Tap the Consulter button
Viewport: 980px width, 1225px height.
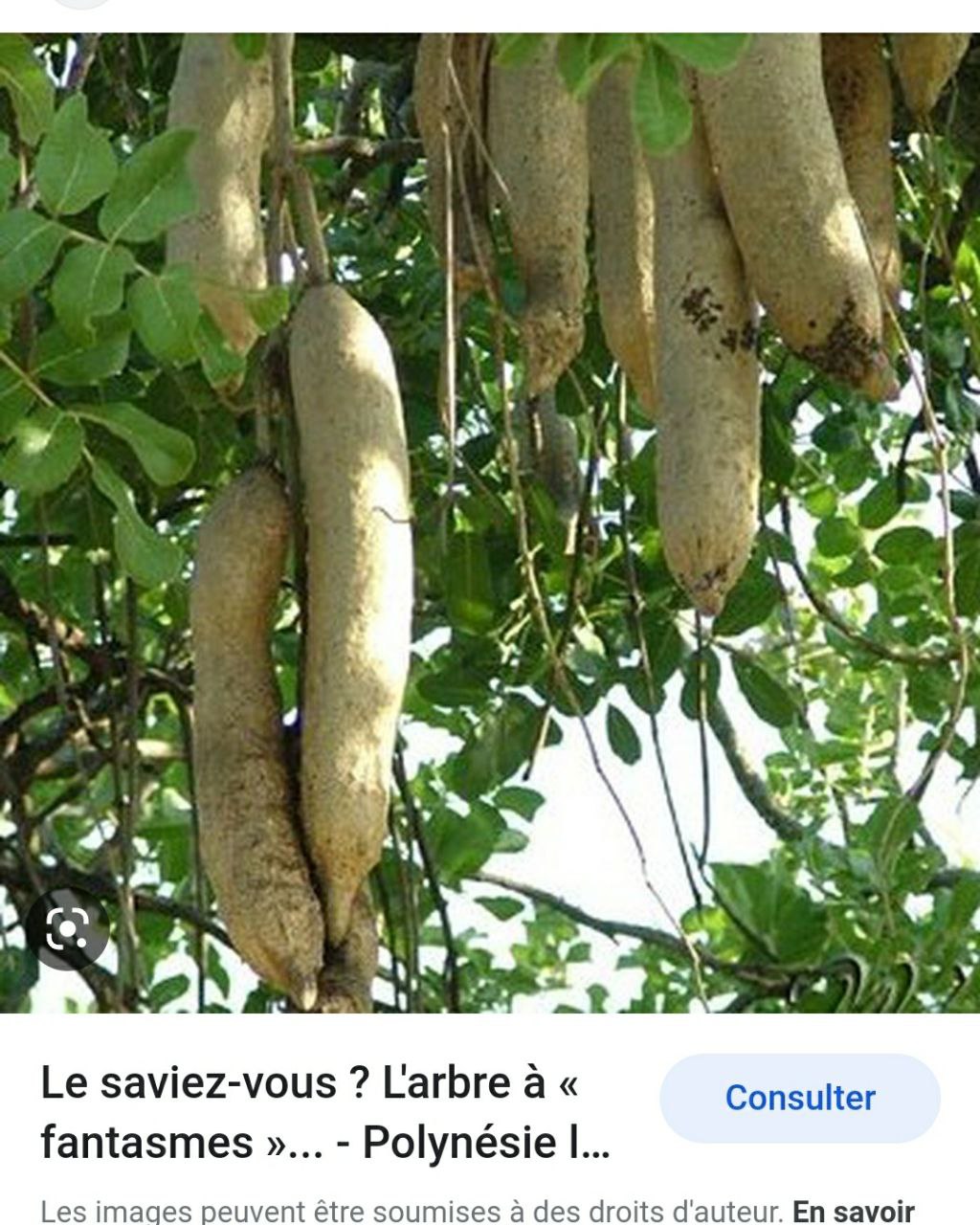[x=800, y=1098]
